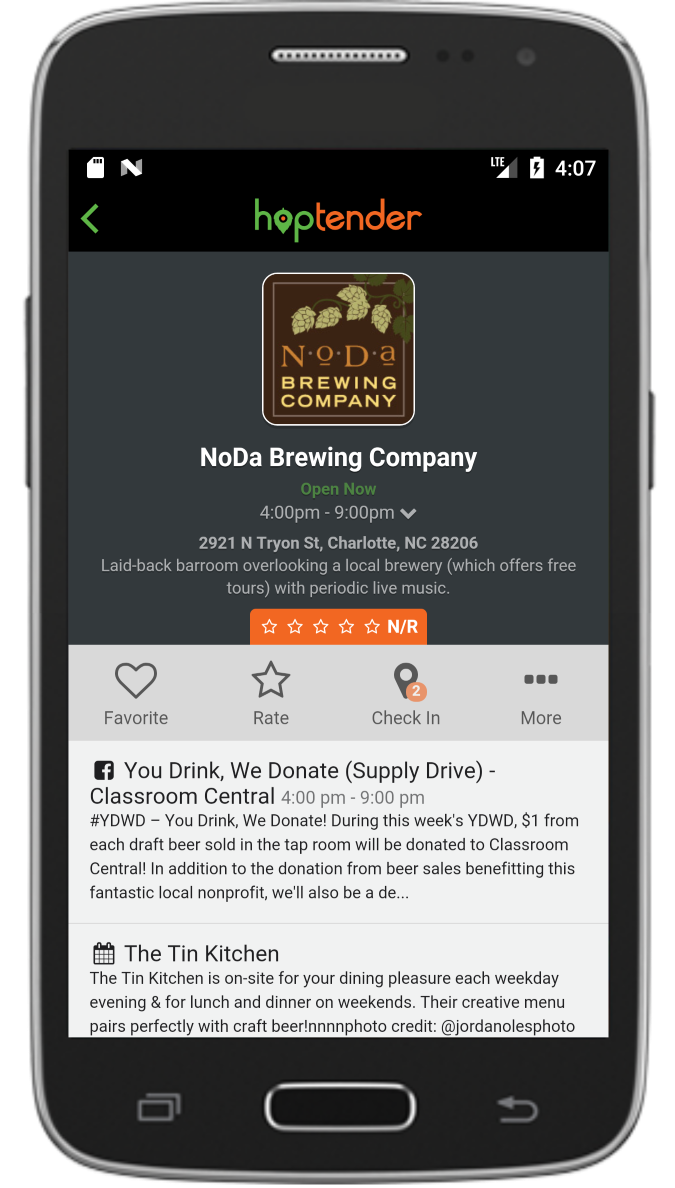This screenshot has width=675, height=1188.
Task: Tap the orange star rating badge
Action: click(x=338, y=627)
